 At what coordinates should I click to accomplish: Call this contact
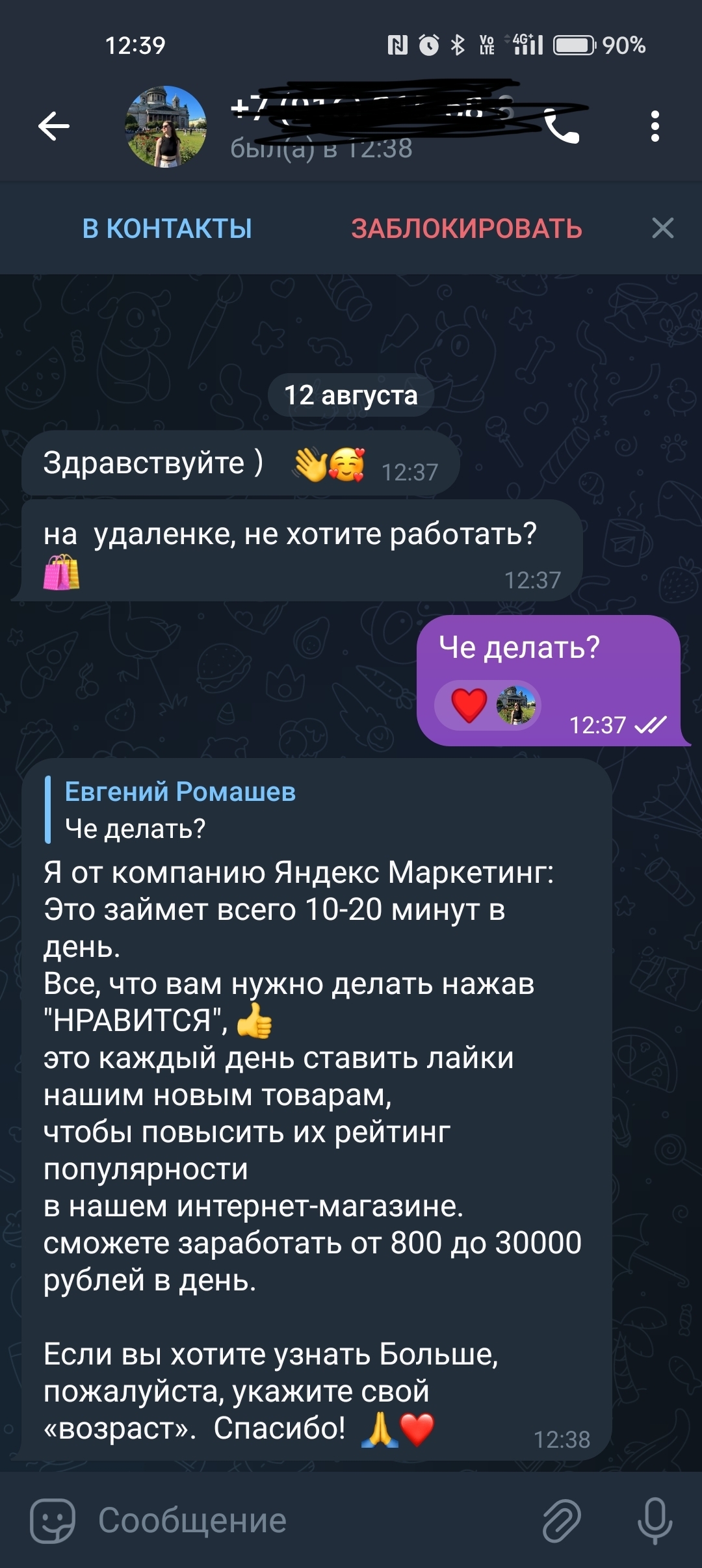562,126
